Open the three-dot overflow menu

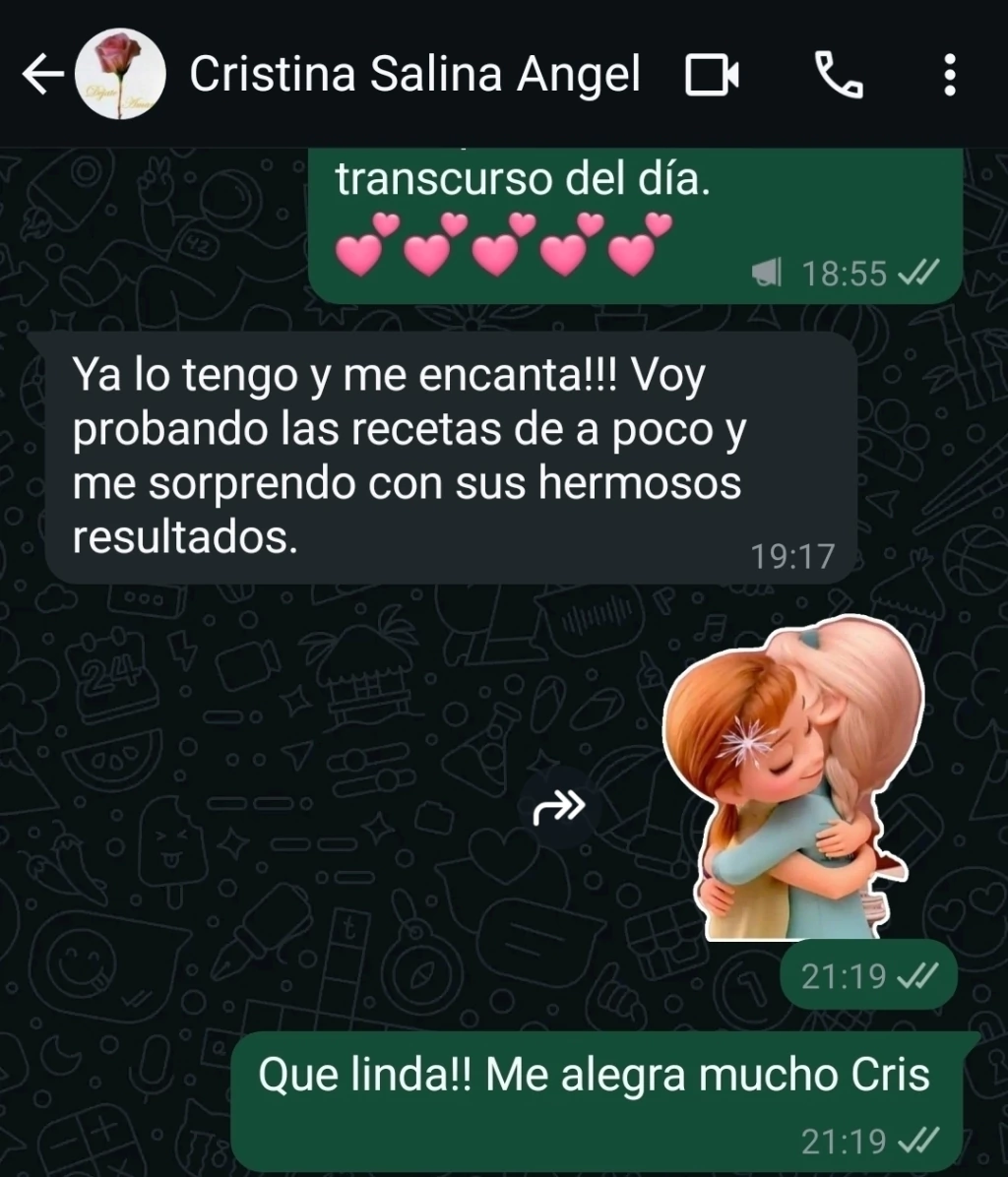click(949, 75)
